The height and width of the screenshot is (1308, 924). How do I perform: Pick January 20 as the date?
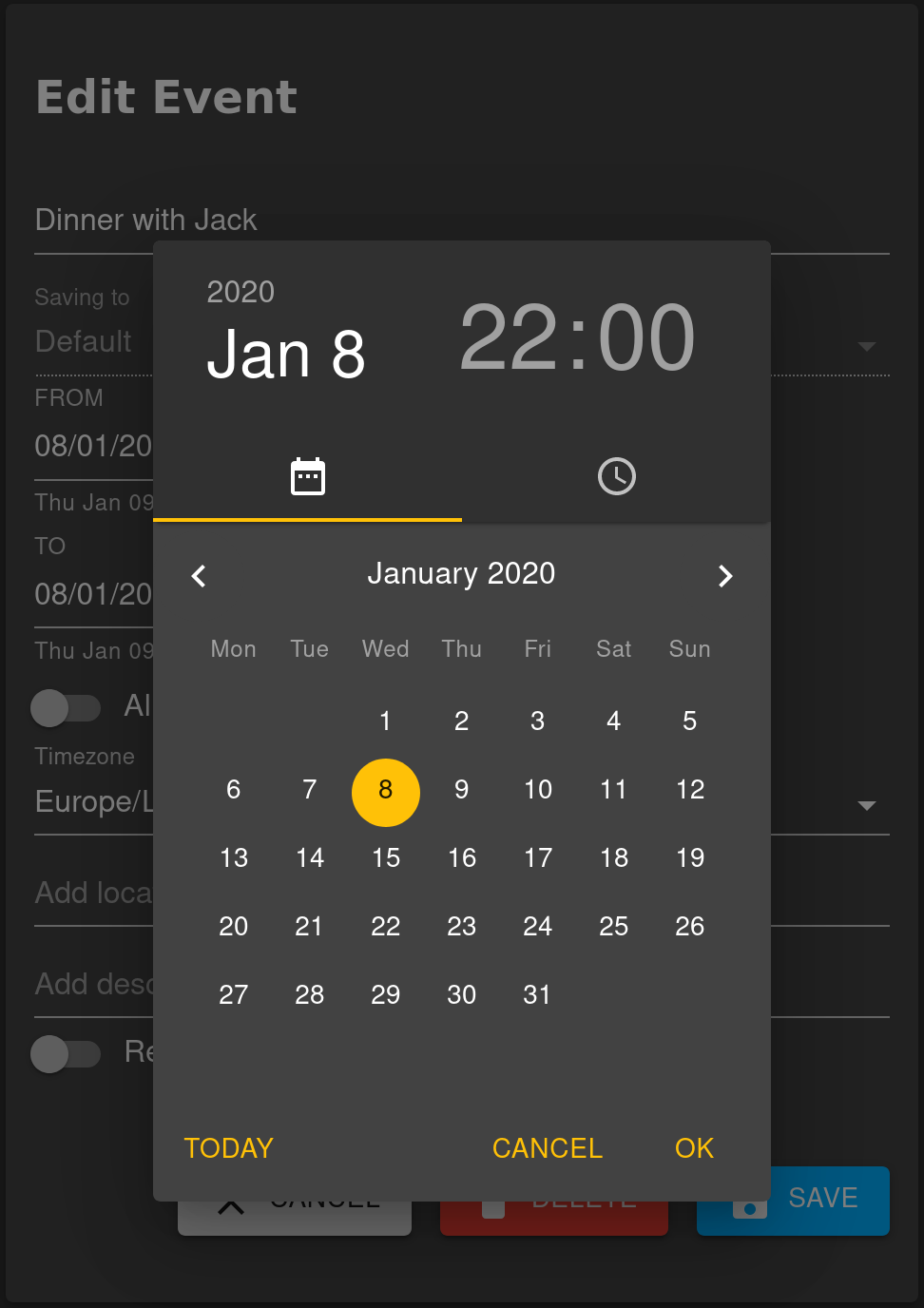coord(234,927)
